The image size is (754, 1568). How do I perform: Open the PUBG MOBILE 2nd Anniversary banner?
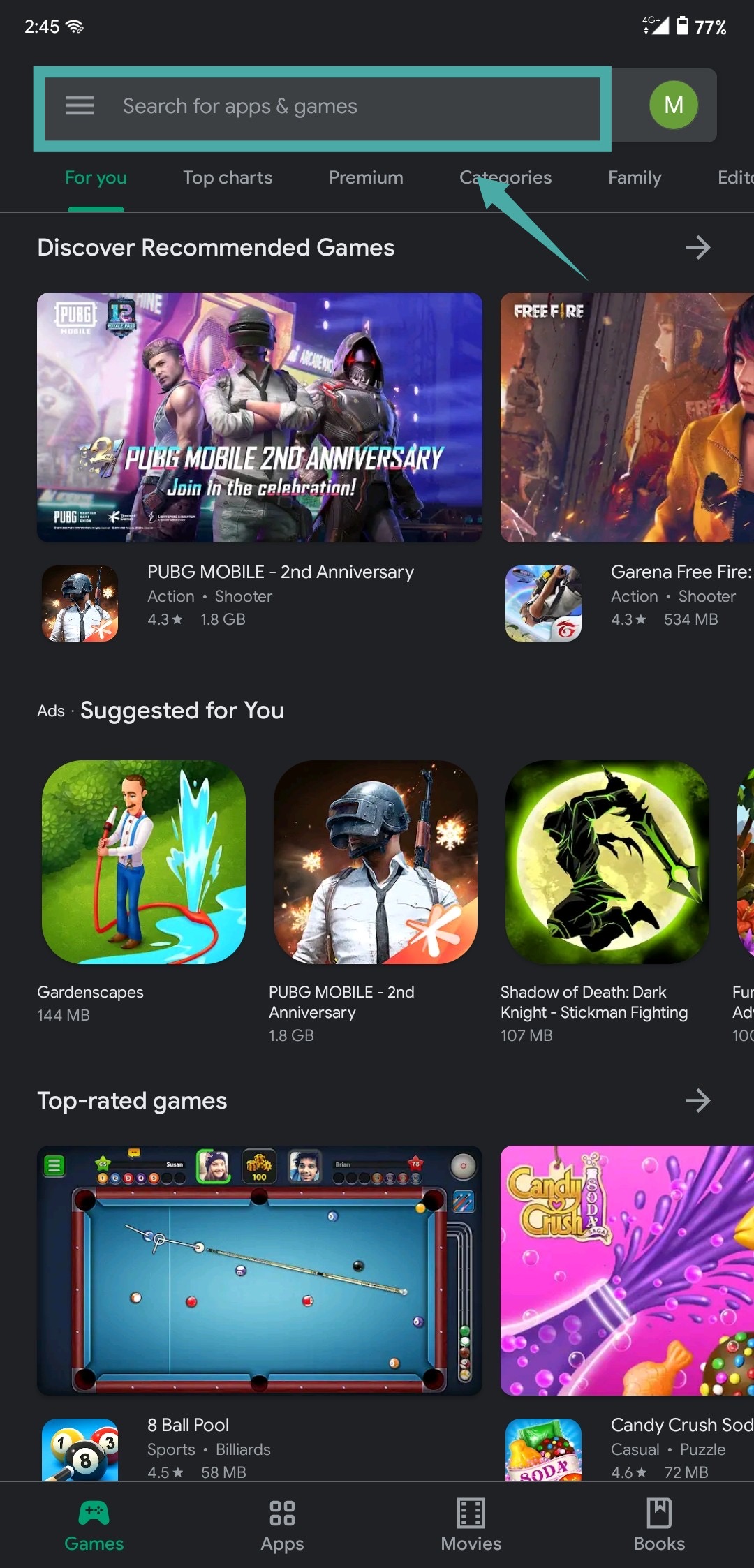tap(260, 417)
